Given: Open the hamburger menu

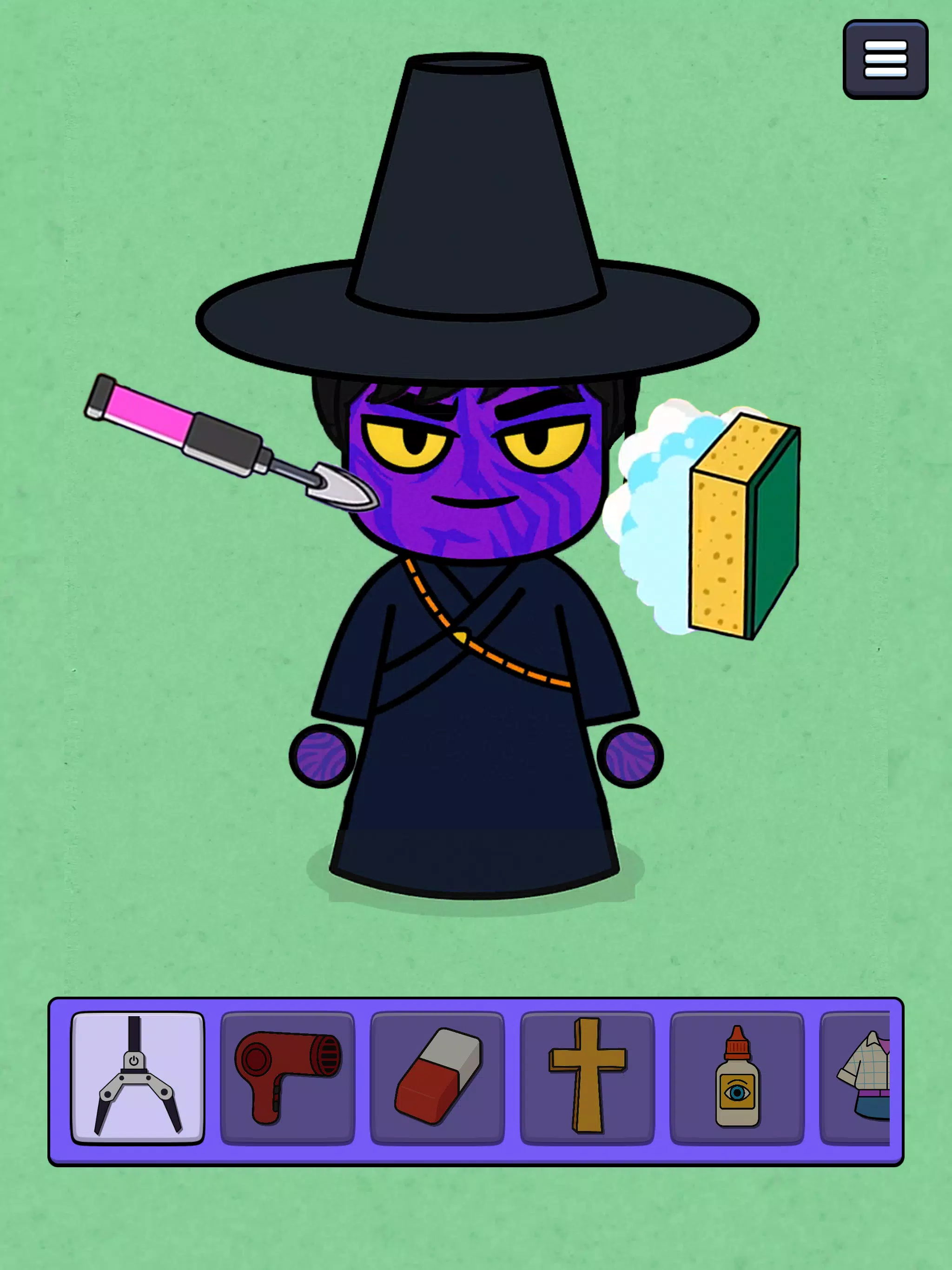Looking at the screenshot, I should click(885, 59).
